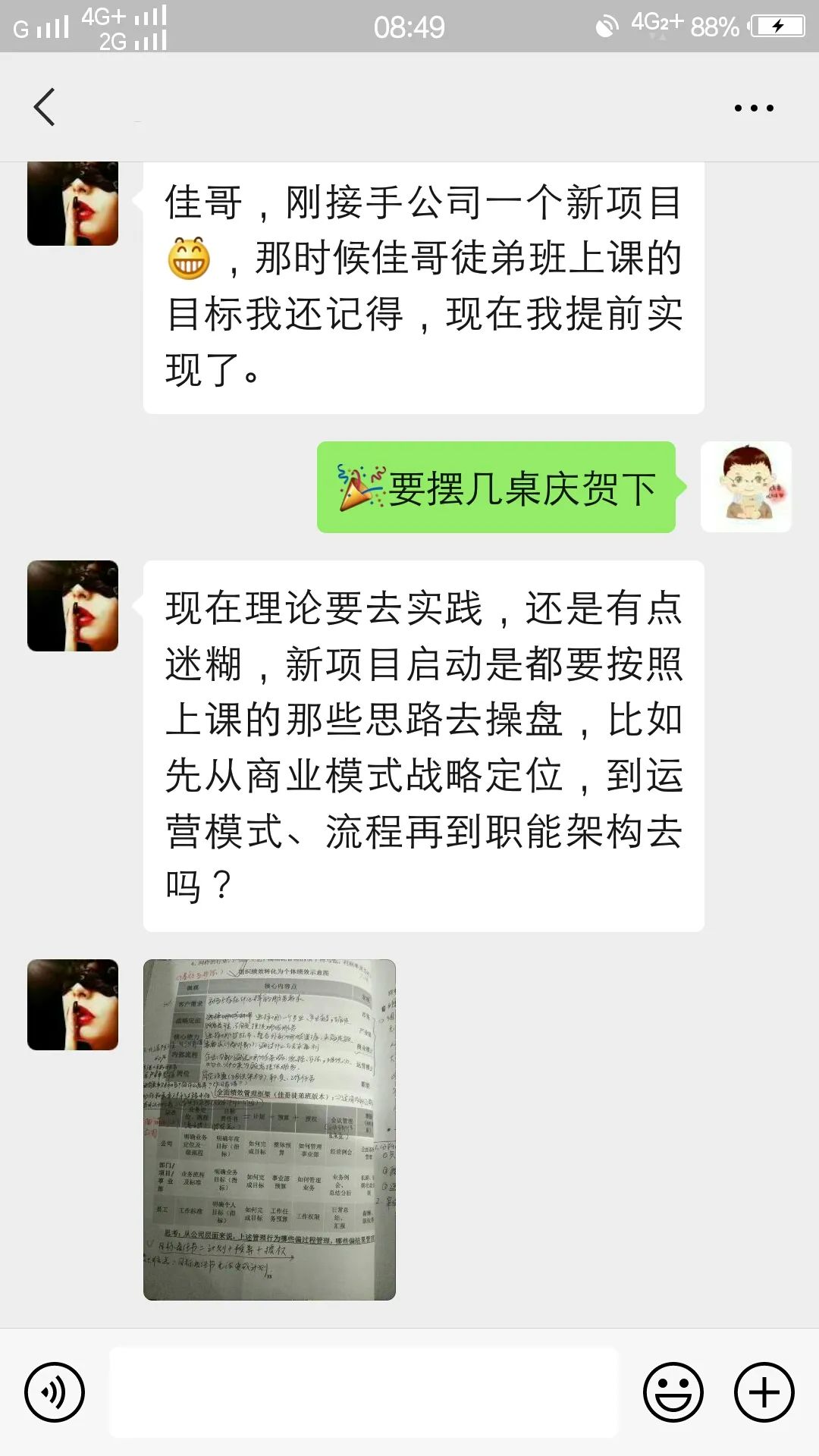Viewport: 819px width, 1456px height.
Task: Go back to the chat list
Action: [x=45, y=107]
